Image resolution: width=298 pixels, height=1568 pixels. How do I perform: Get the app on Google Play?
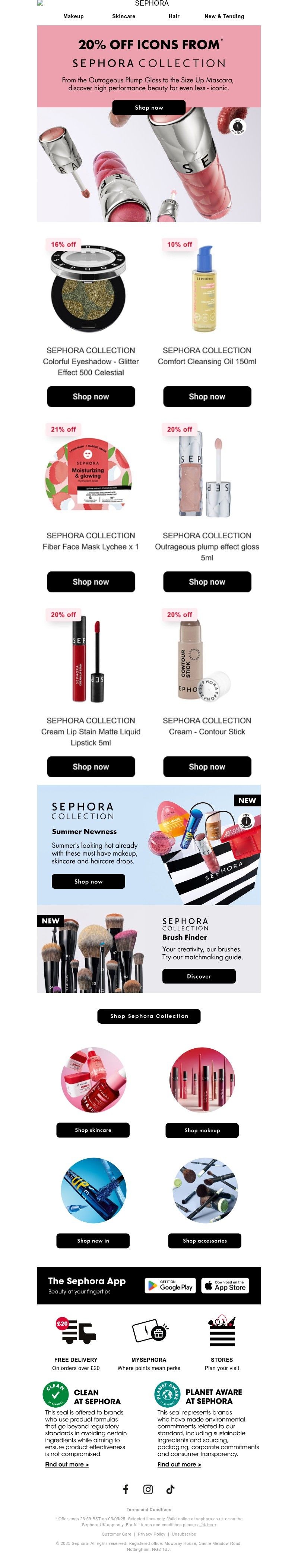pos(170,1285)
